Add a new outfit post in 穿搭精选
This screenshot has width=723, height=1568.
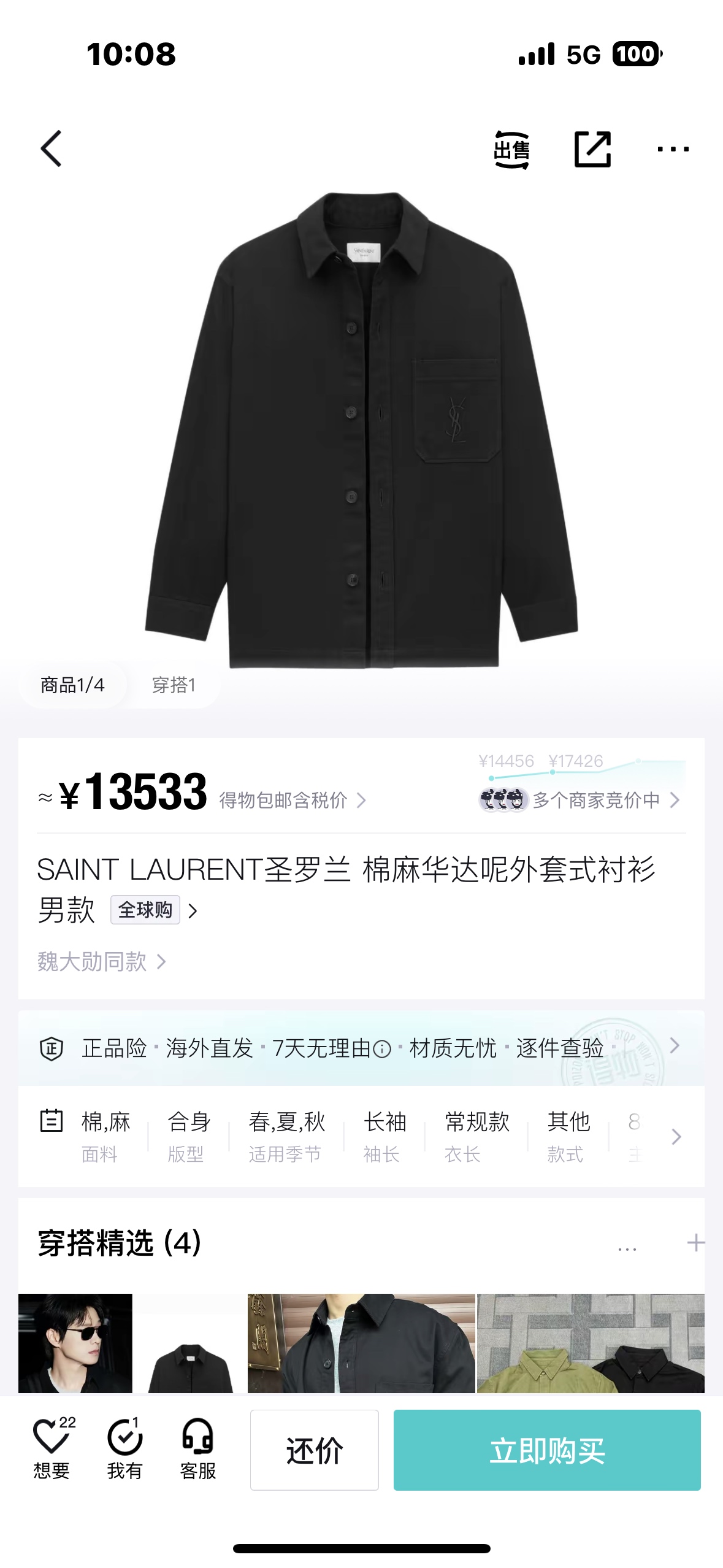click(695, 1243)
